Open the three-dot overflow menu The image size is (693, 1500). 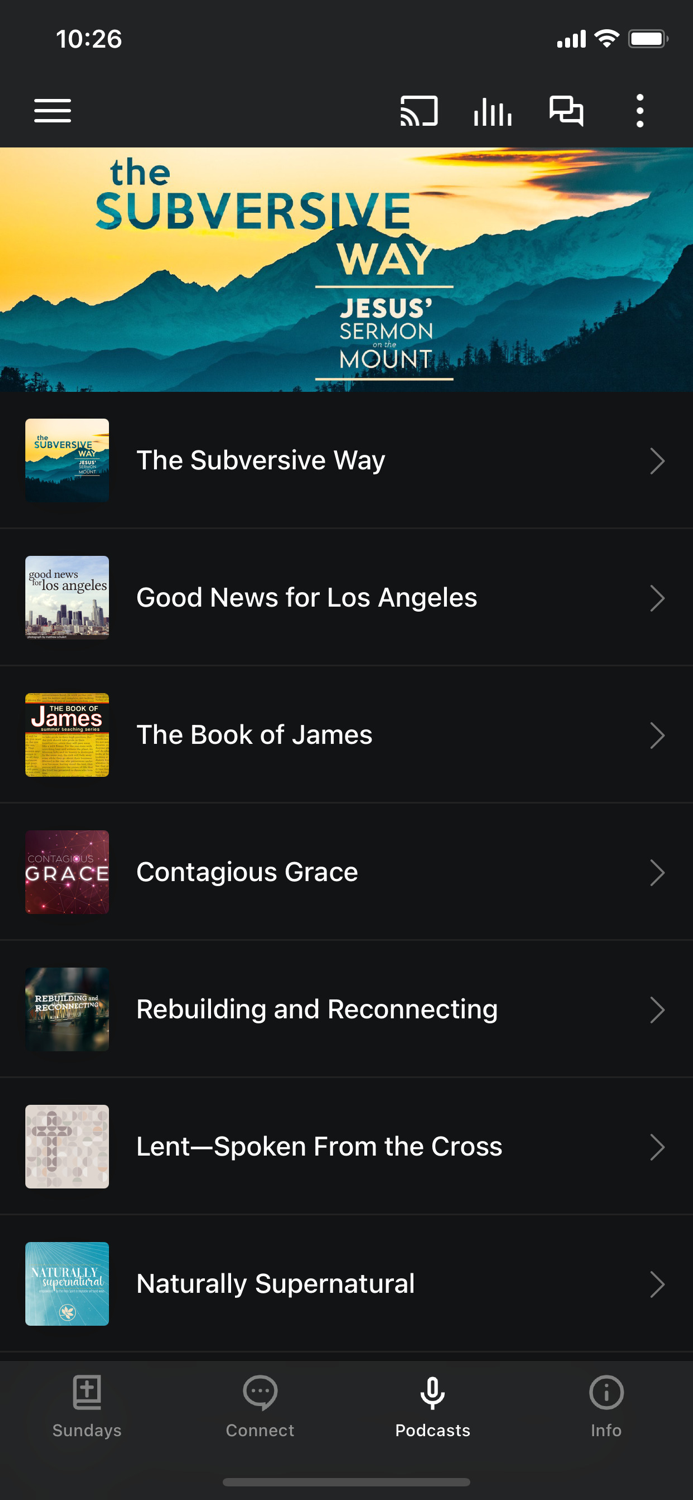pos(640,111)
